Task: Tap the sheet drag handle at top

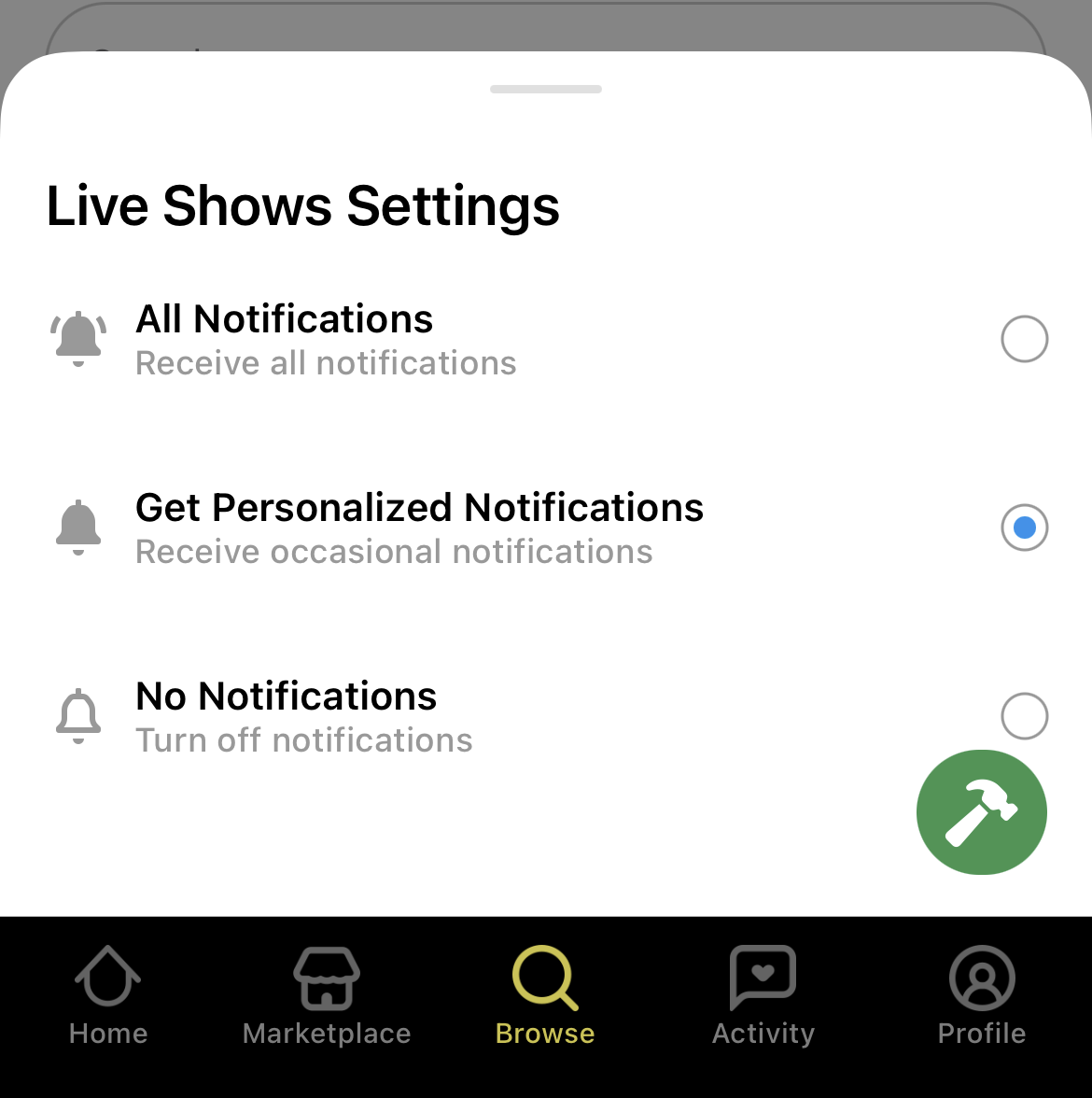Action: pos(545,90)
